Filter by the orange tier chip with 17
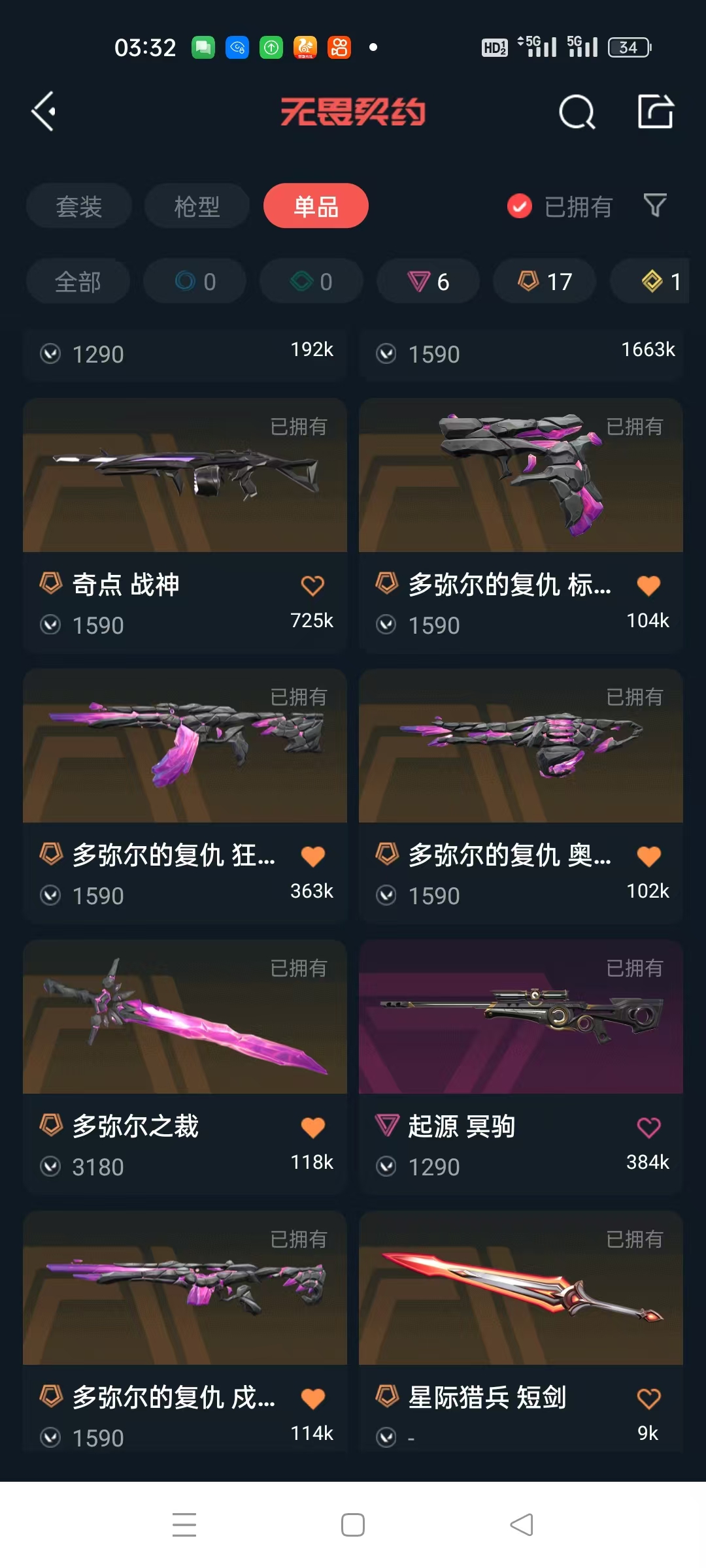Screen dimensions: 706x1568 [x=545, y=282]
